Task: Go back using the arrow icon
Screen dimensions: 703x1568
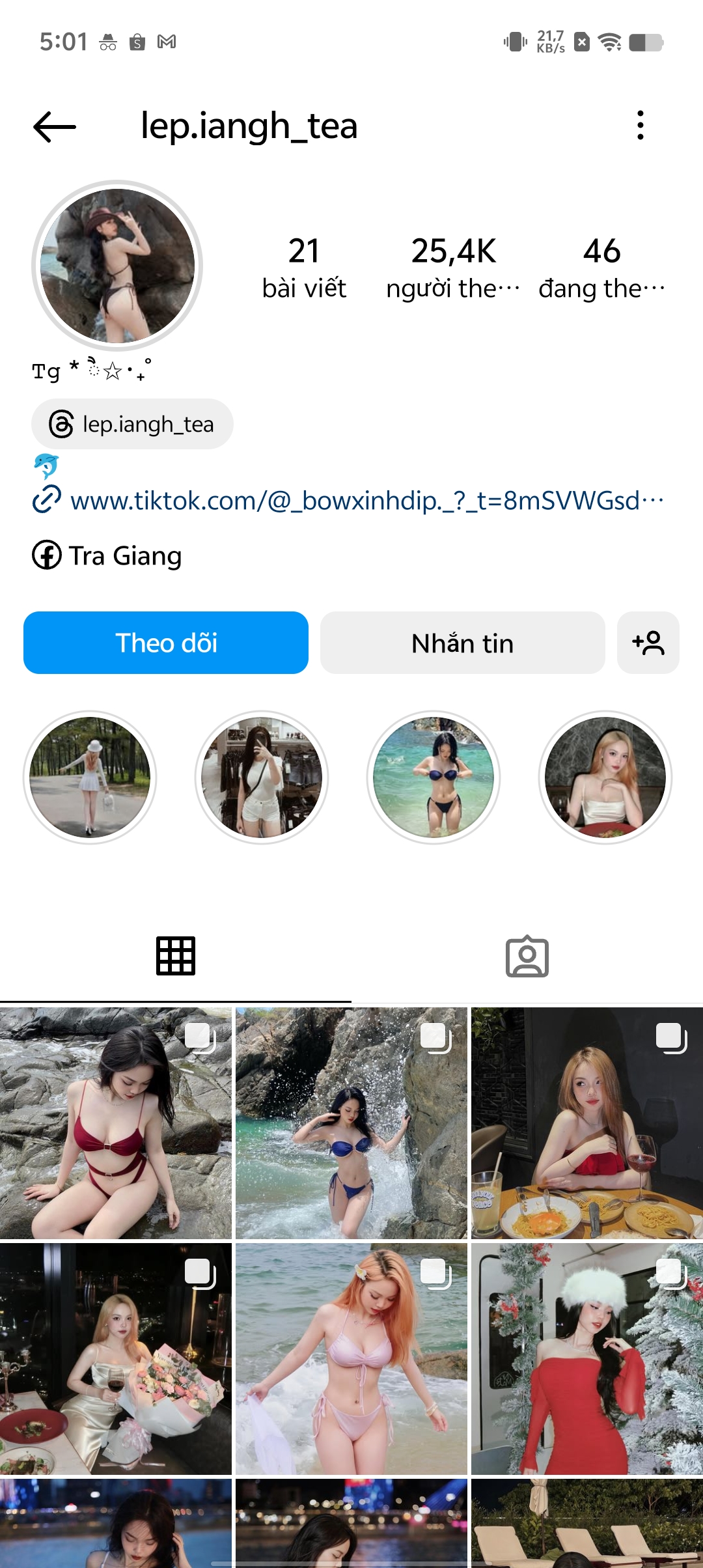Action: point(55,126)
